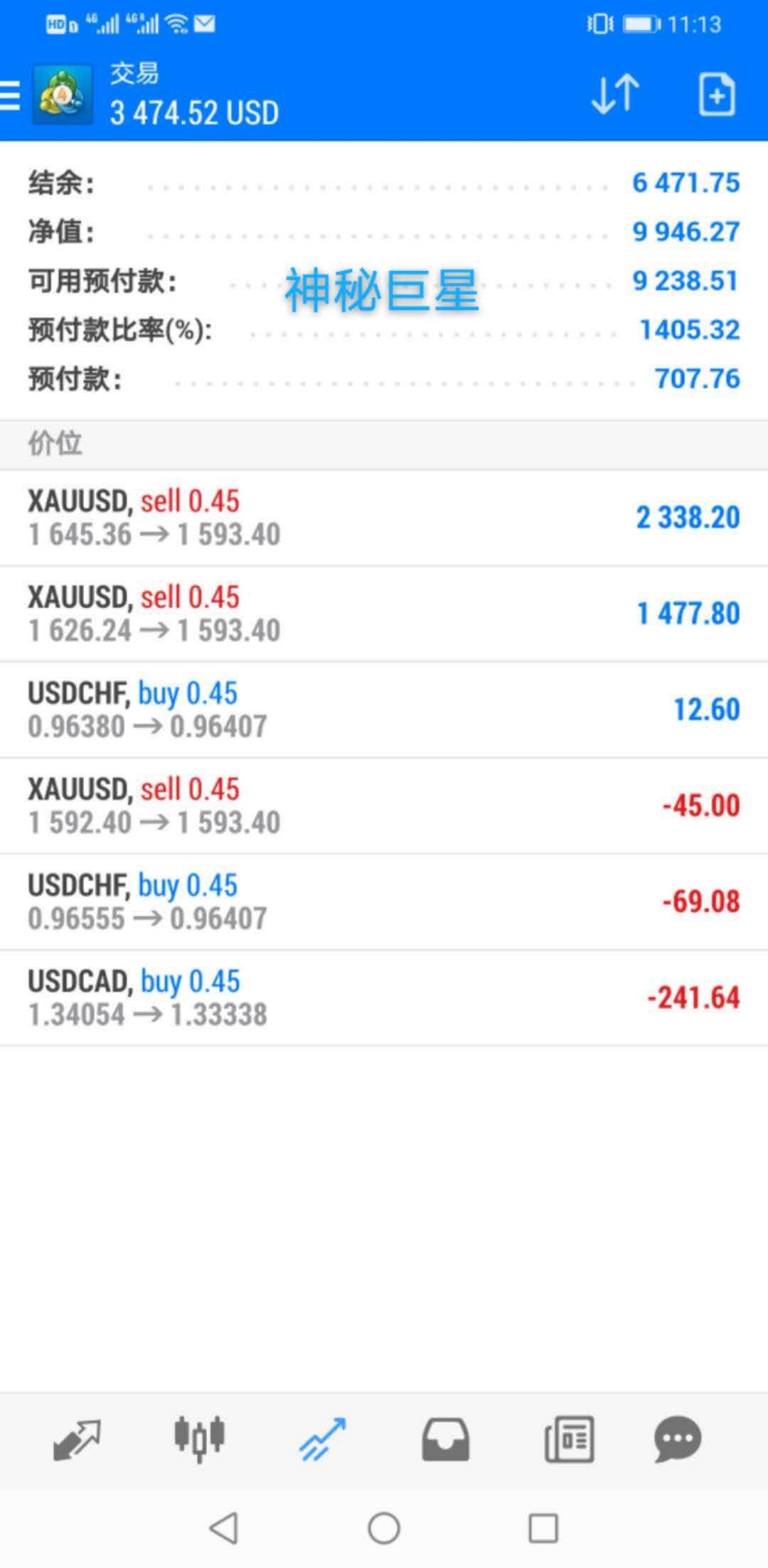This screenshot has height=1568, width=768.
Task: Select the trade tab
Action: (322, 1439)
